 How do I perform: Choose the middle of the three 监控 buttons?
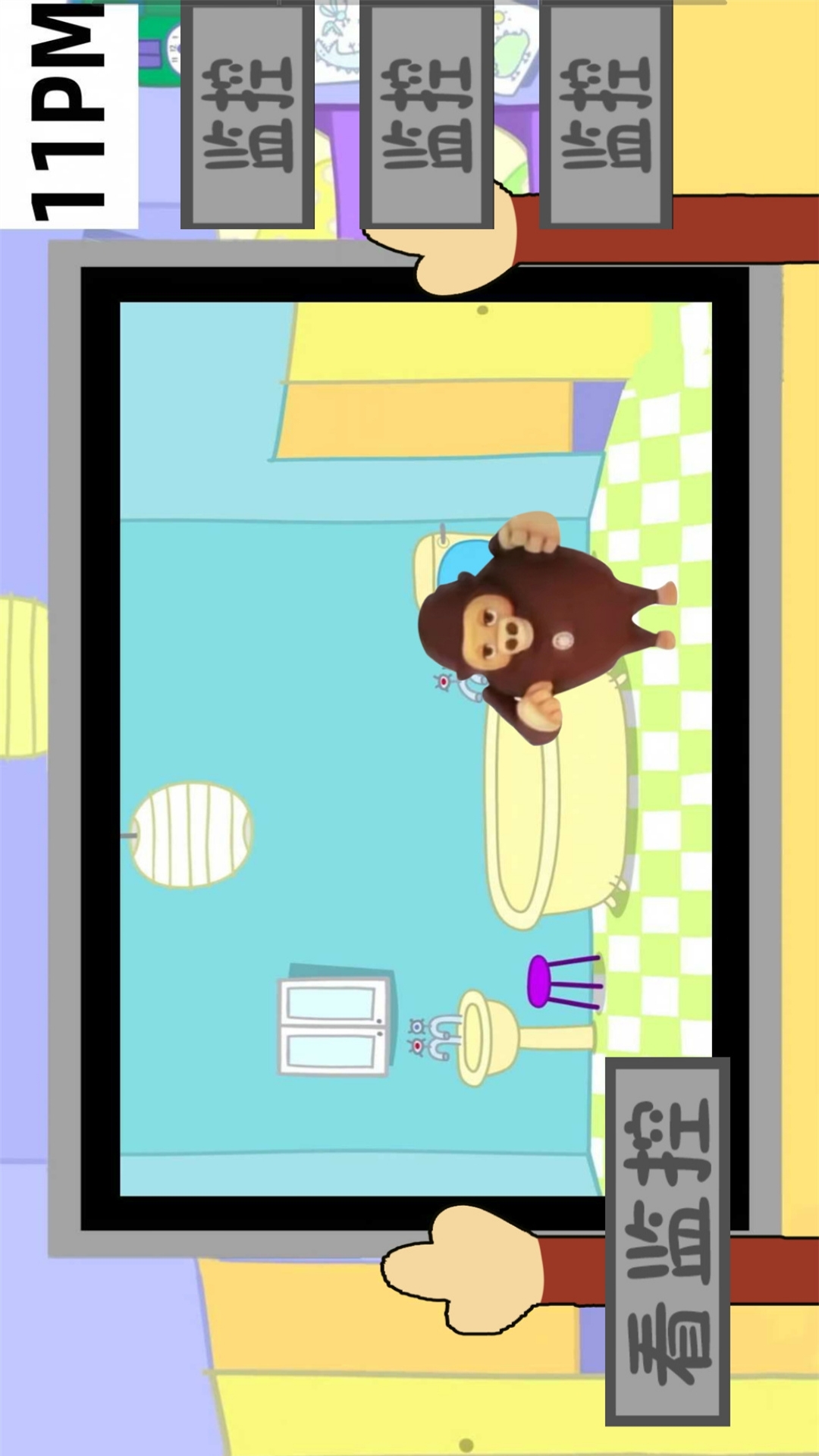[x=427, y=115]
